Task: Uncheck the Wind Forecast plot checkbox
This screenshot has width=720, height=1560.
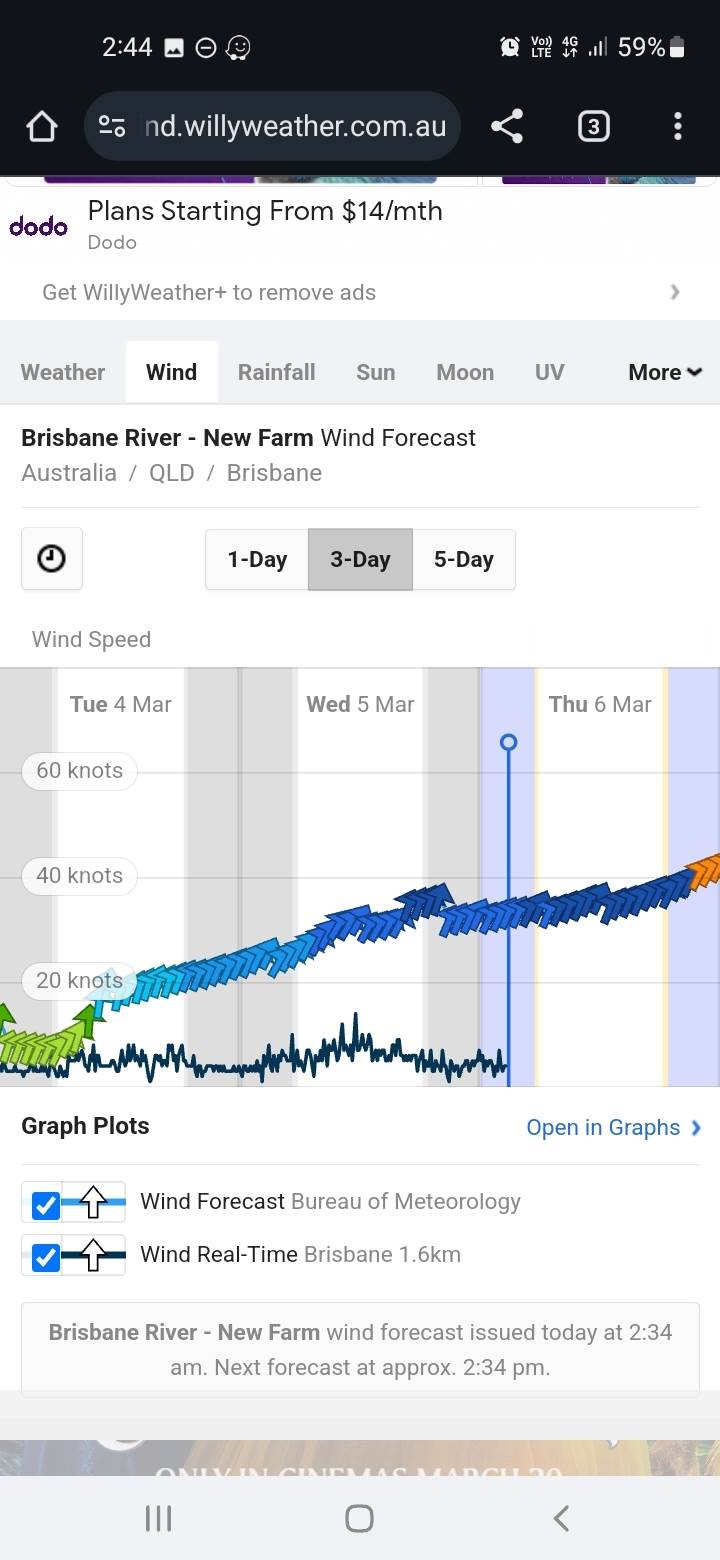Action: (46, 1206)
